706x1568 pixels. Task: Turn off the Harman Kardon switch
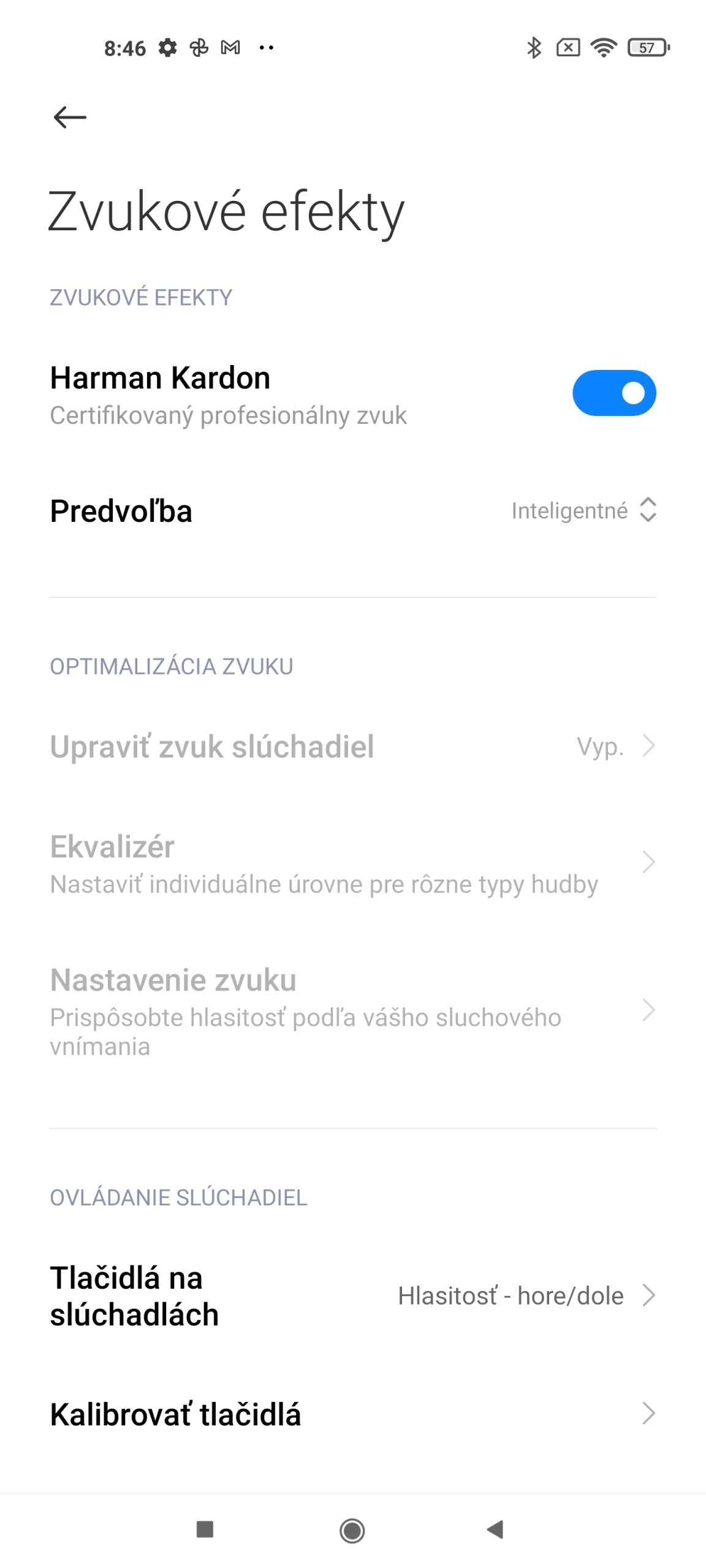click(614, 393)
